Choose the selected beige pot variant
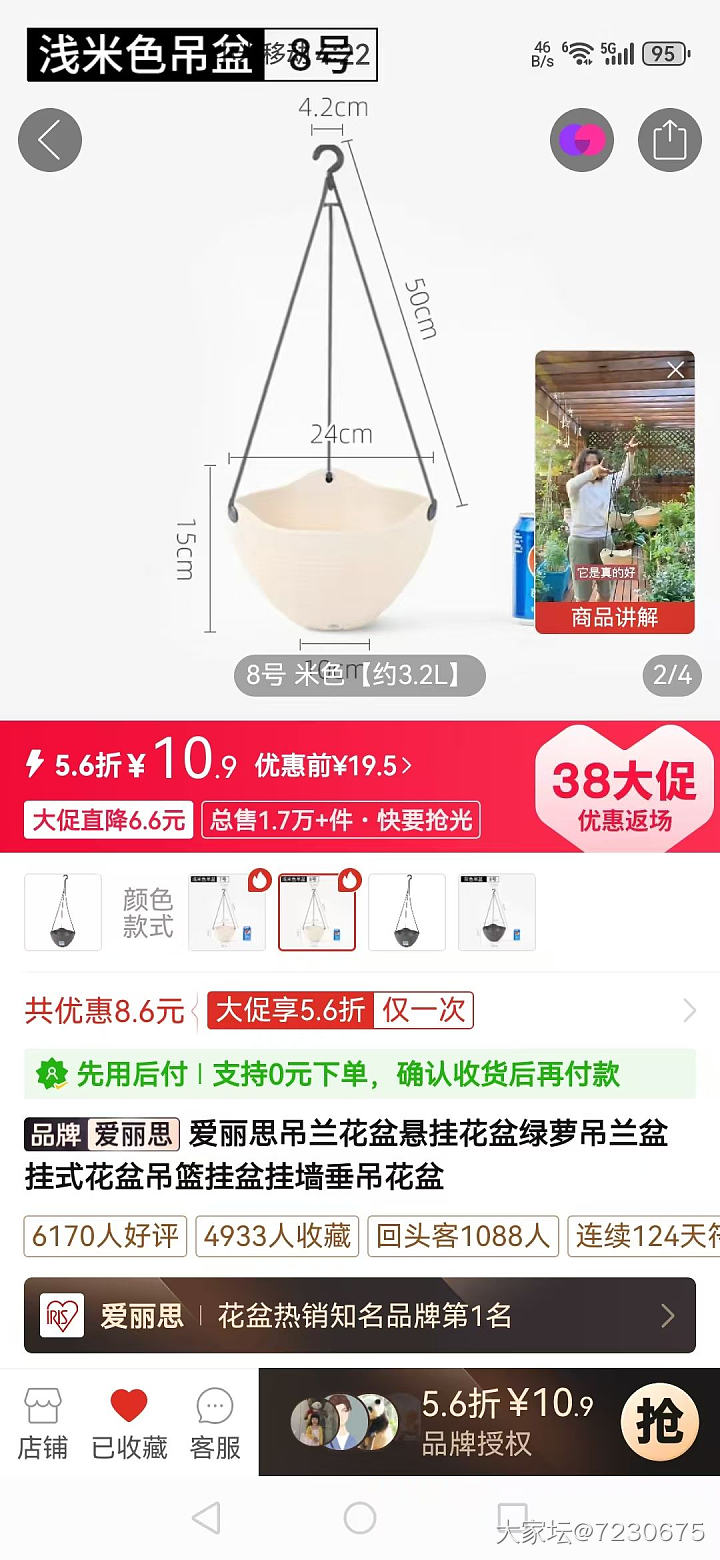This screenshot has width=720, height=1560. coord(316,911)
